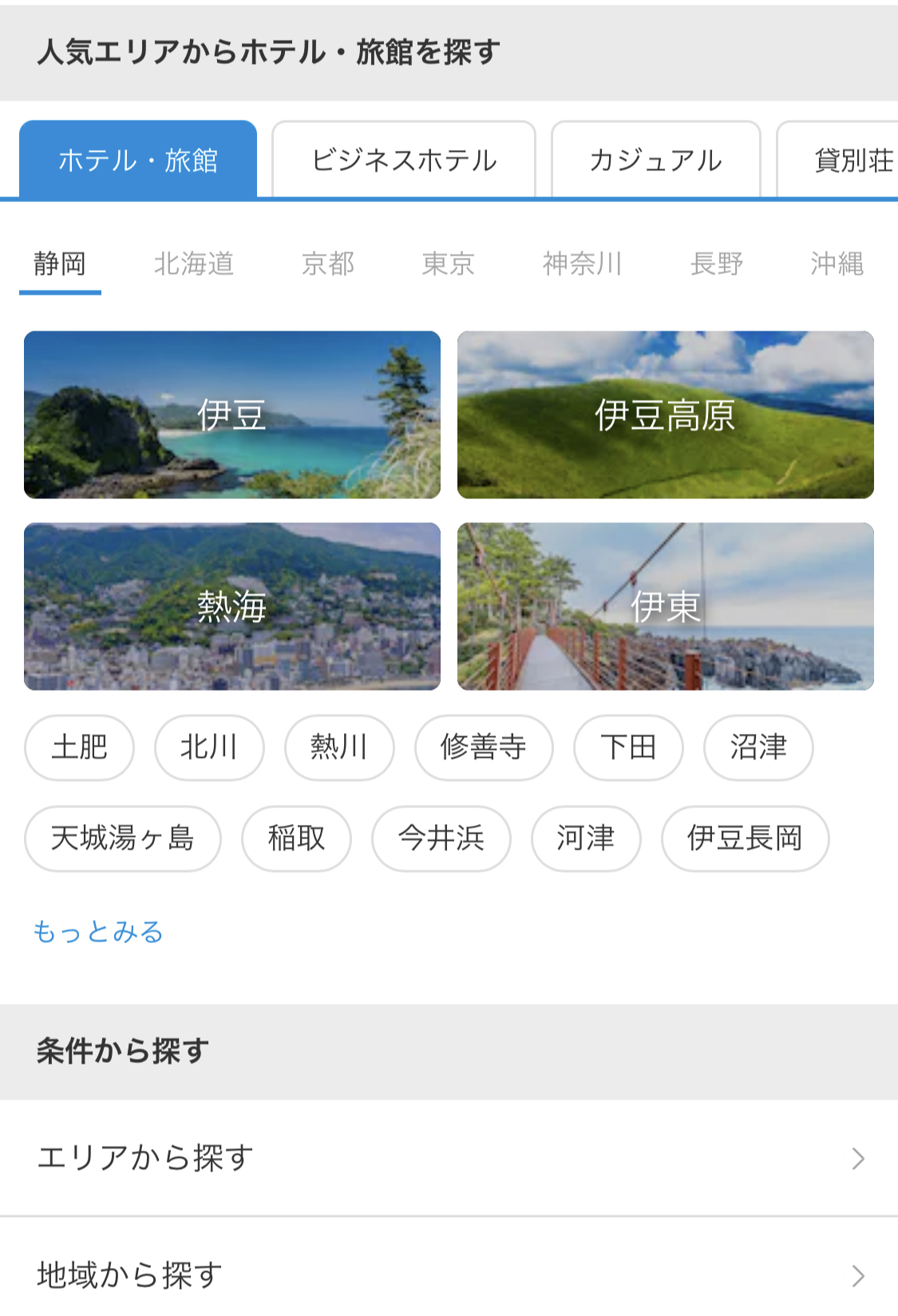The image size is (898, 1316).
Task: Open 地域から探す row
Action: click(x=449, y=1274)
